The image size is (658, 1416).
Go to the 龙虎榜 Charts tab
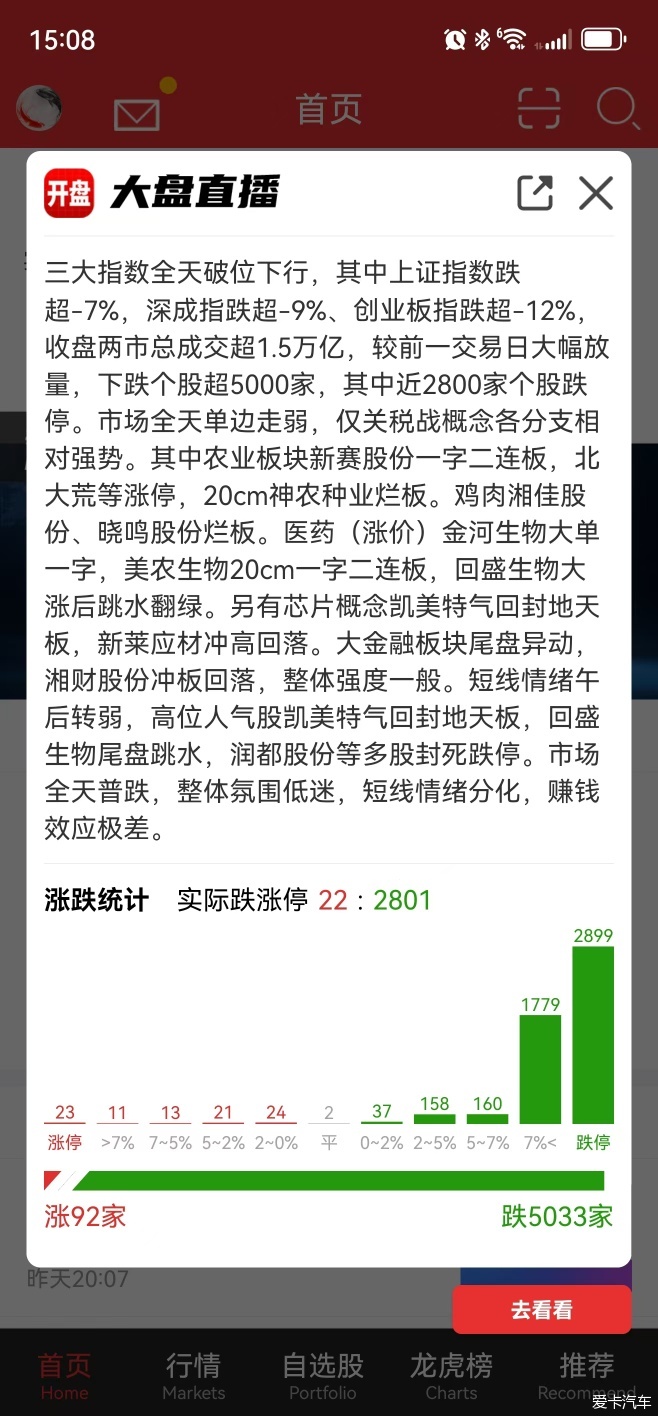tap(451, 1376)
